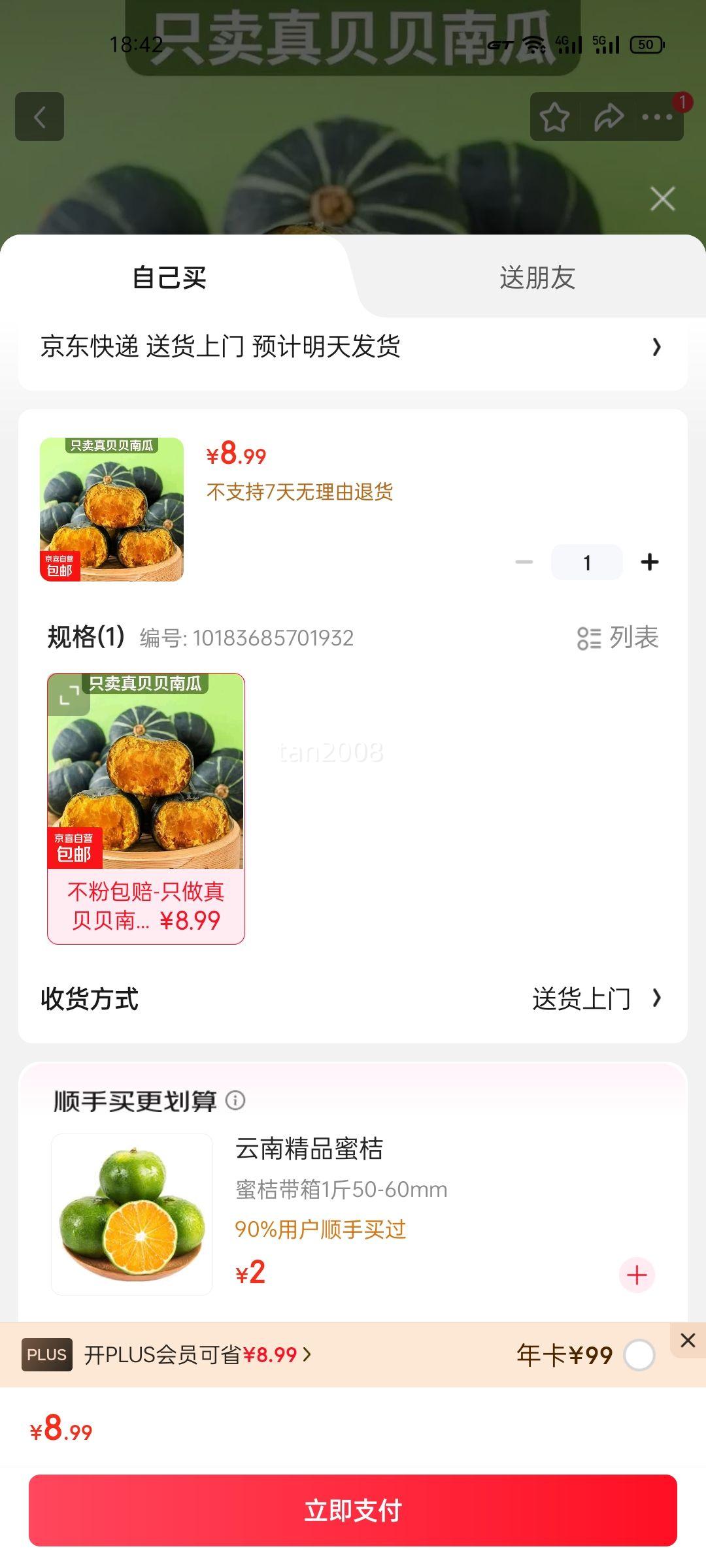Tap the quantity input showing 1
The image size is (706, 1568).
tap(586, 561)
